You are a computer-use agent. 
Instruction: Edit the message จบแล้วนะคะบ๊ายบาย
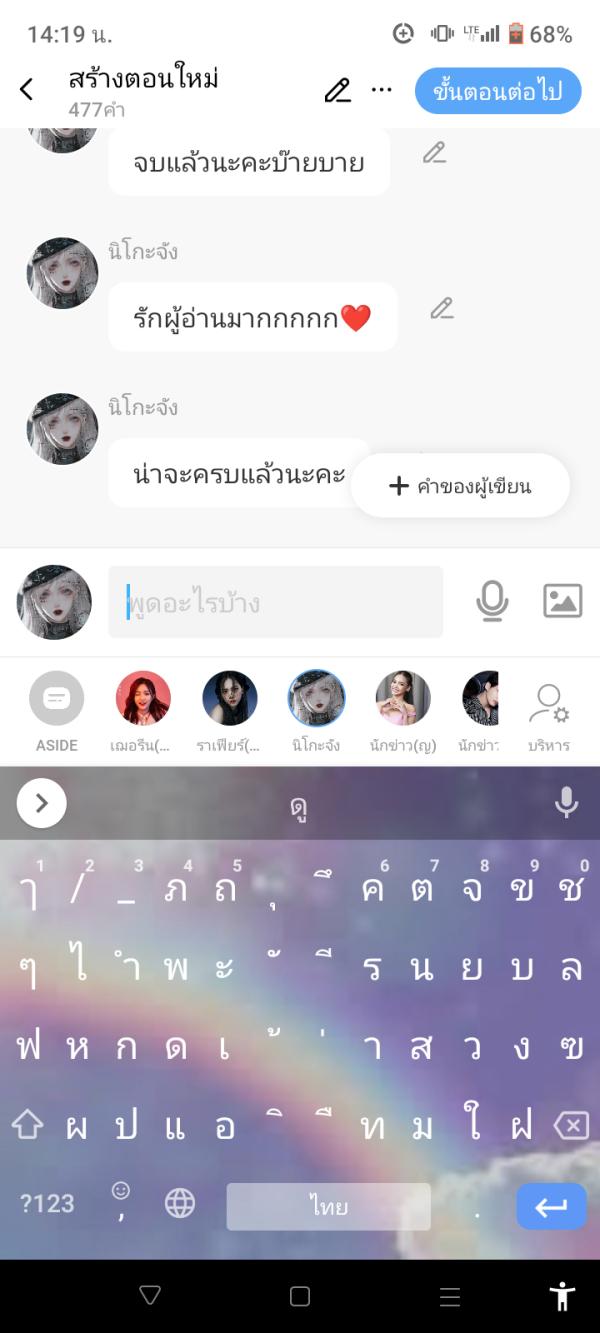(434, 153)
